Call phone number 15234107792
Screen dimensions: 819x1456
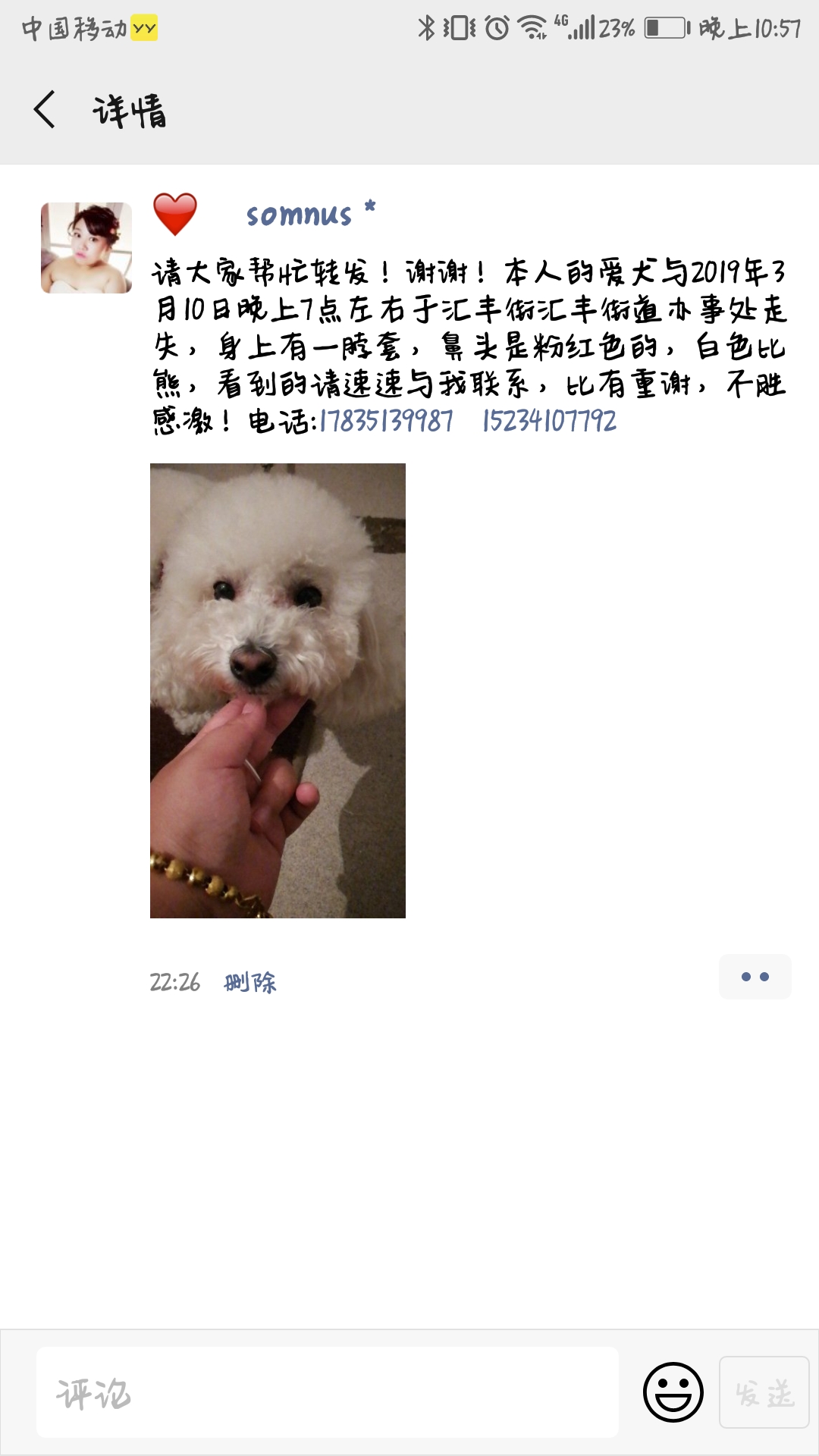coord(549,421)
